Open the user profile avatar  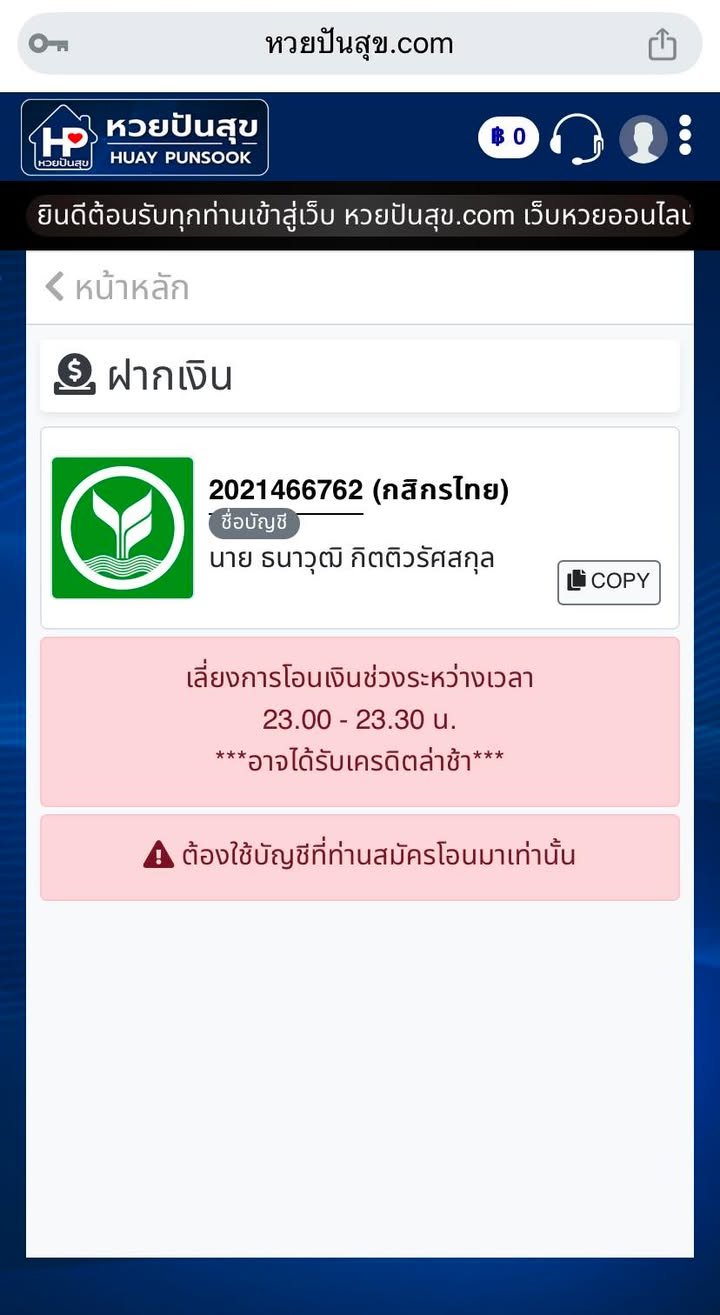pos(643,138)
